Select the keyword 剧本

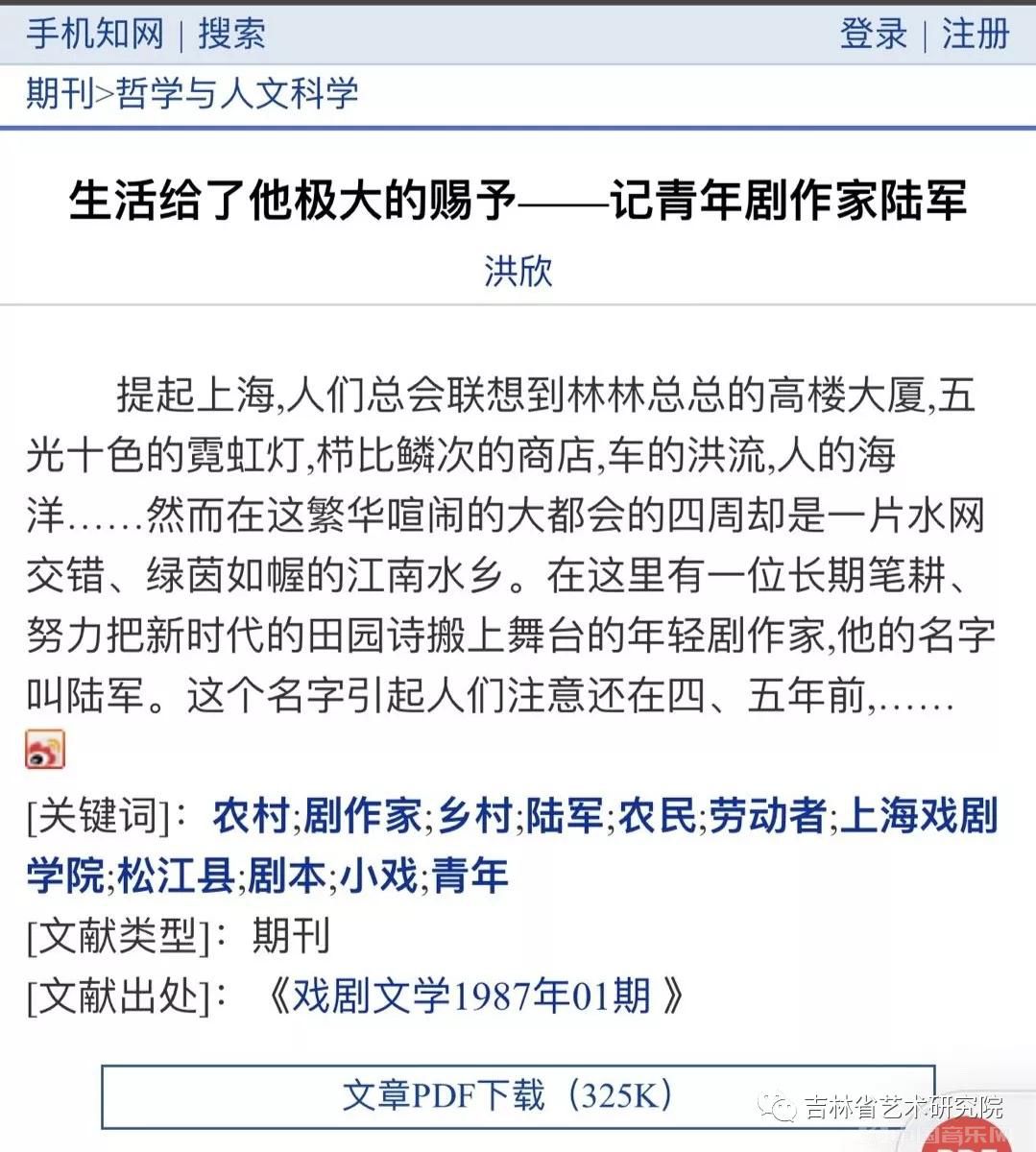(x=286, y=876)
